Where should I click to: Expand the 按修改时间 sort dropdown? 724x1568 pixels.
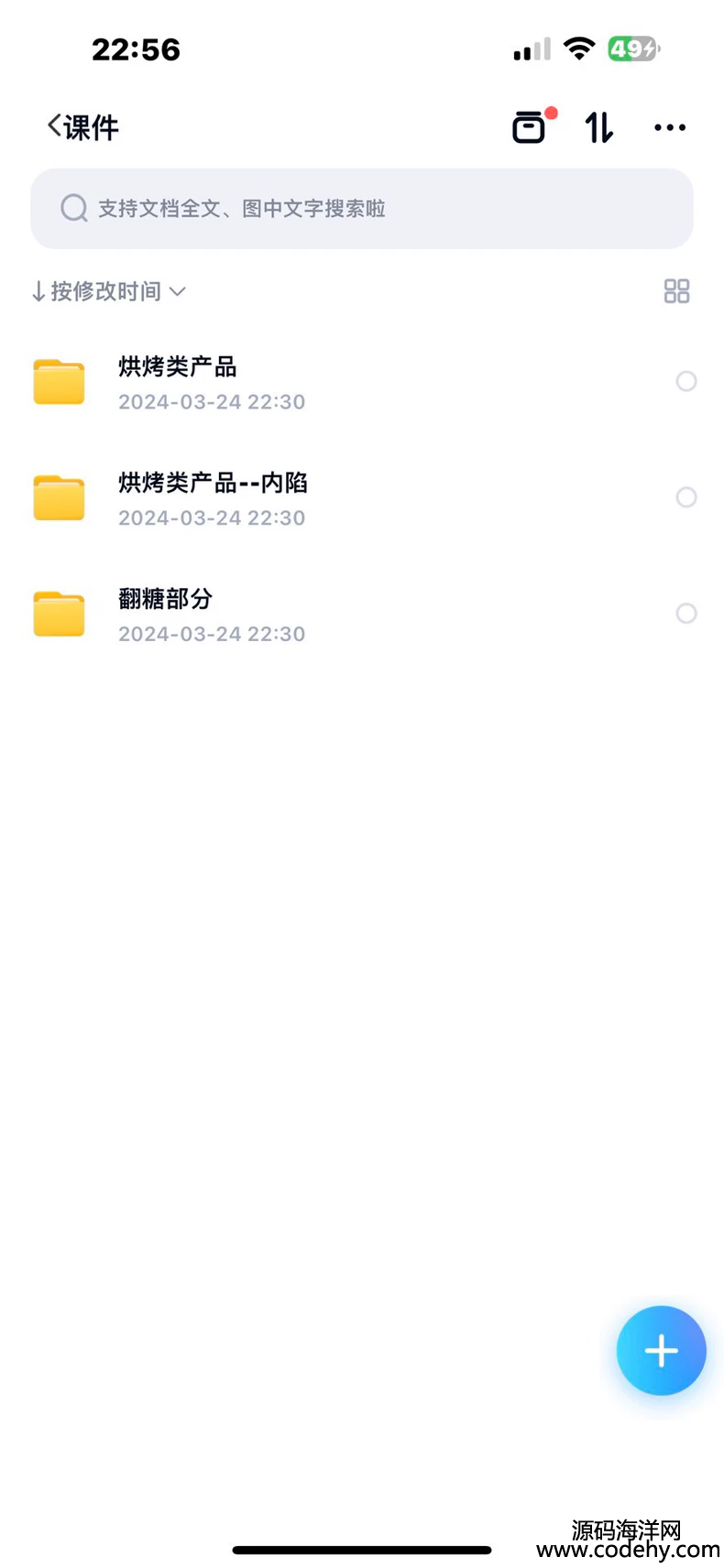108,291
